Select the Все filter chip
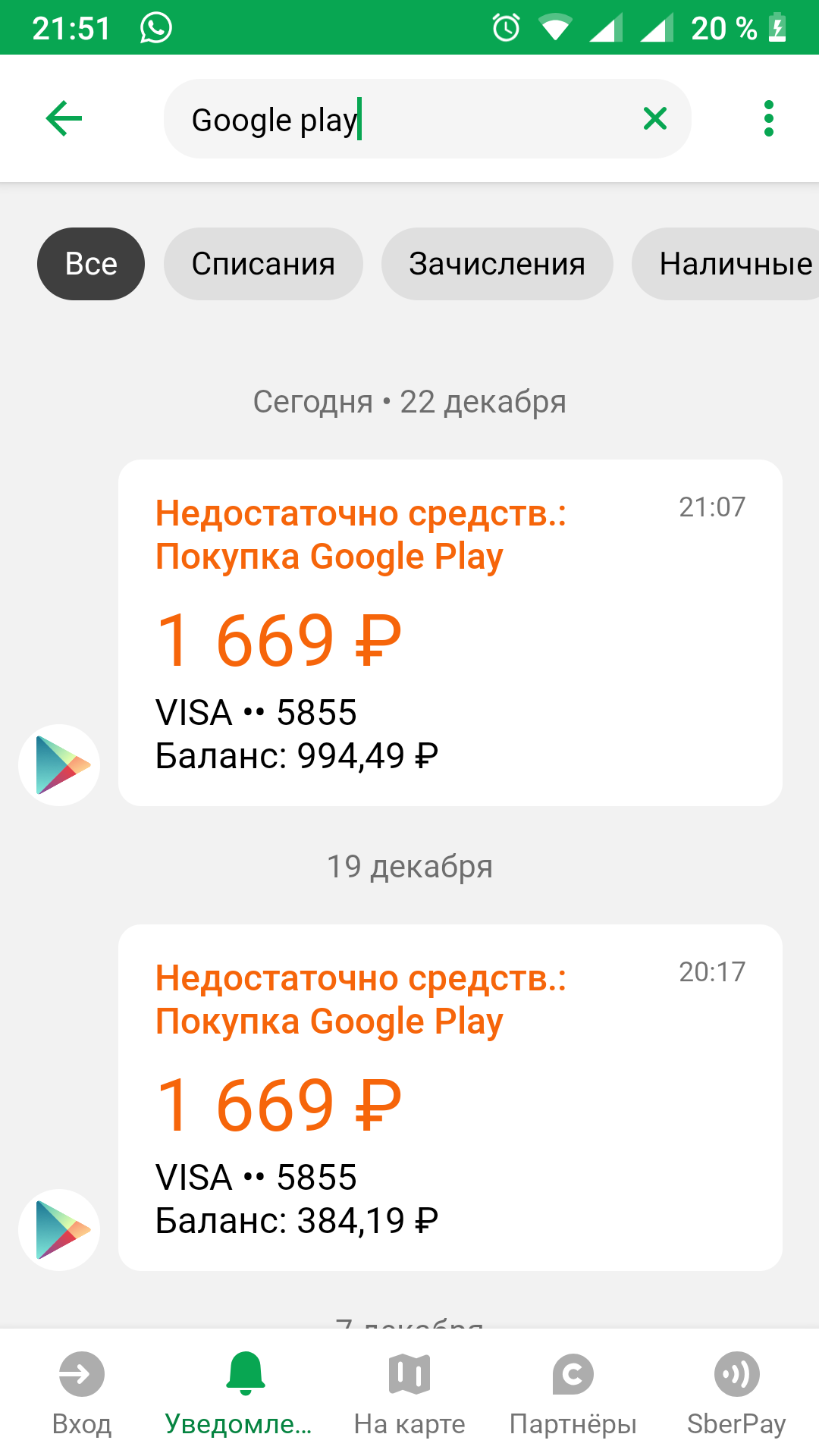Viewport: 819px width, 1456px height. [91, 264]
